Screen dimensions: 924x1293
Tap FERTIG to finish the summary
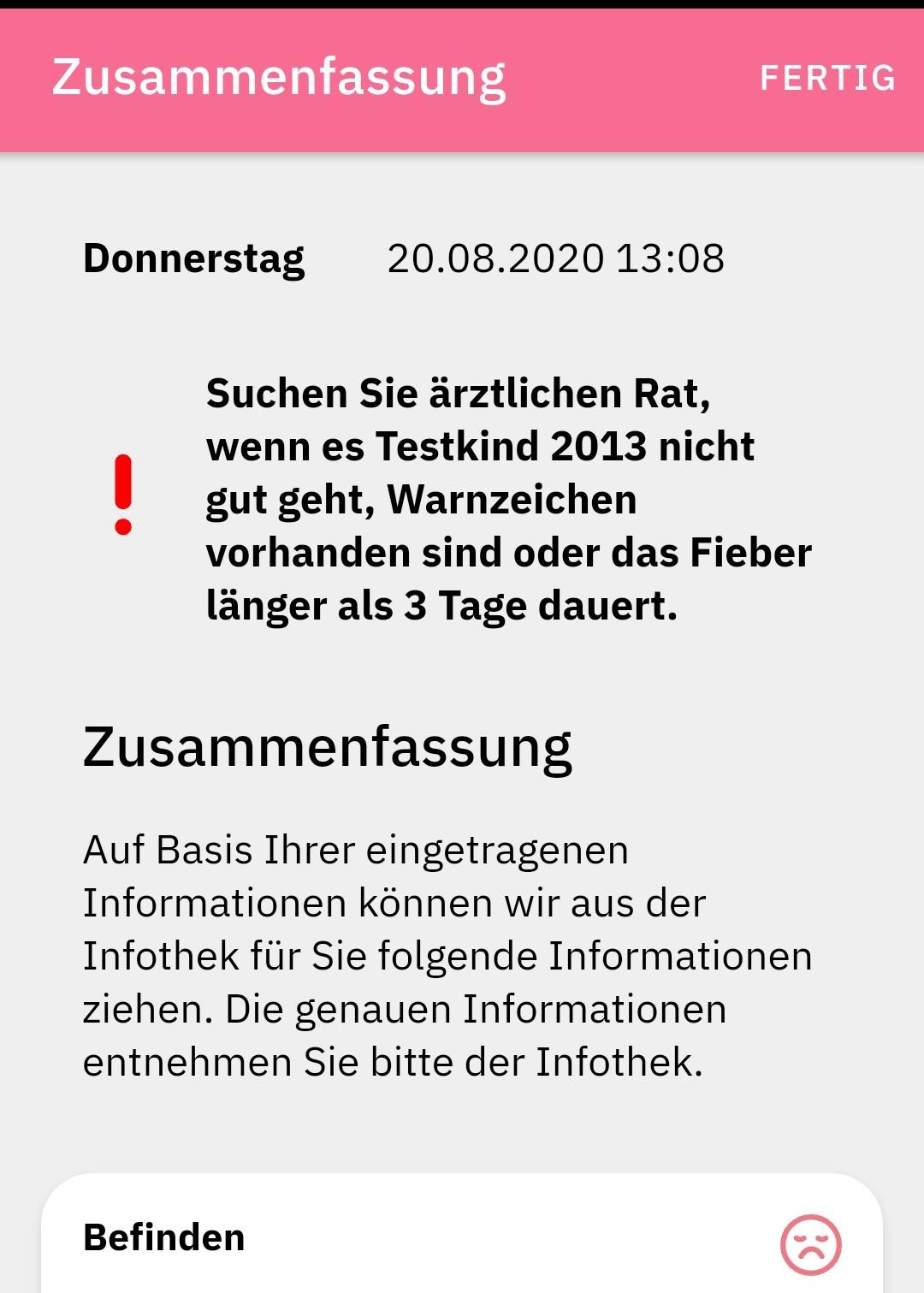coord(827,79)
